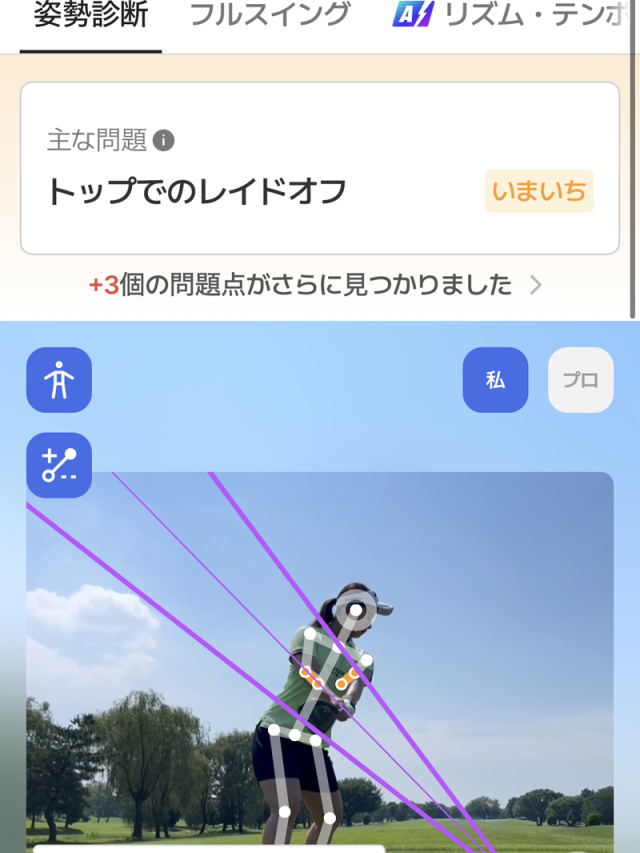Open the トップでのレイドオフ problem card
This screenshot has height=853, width=640.
319,169
